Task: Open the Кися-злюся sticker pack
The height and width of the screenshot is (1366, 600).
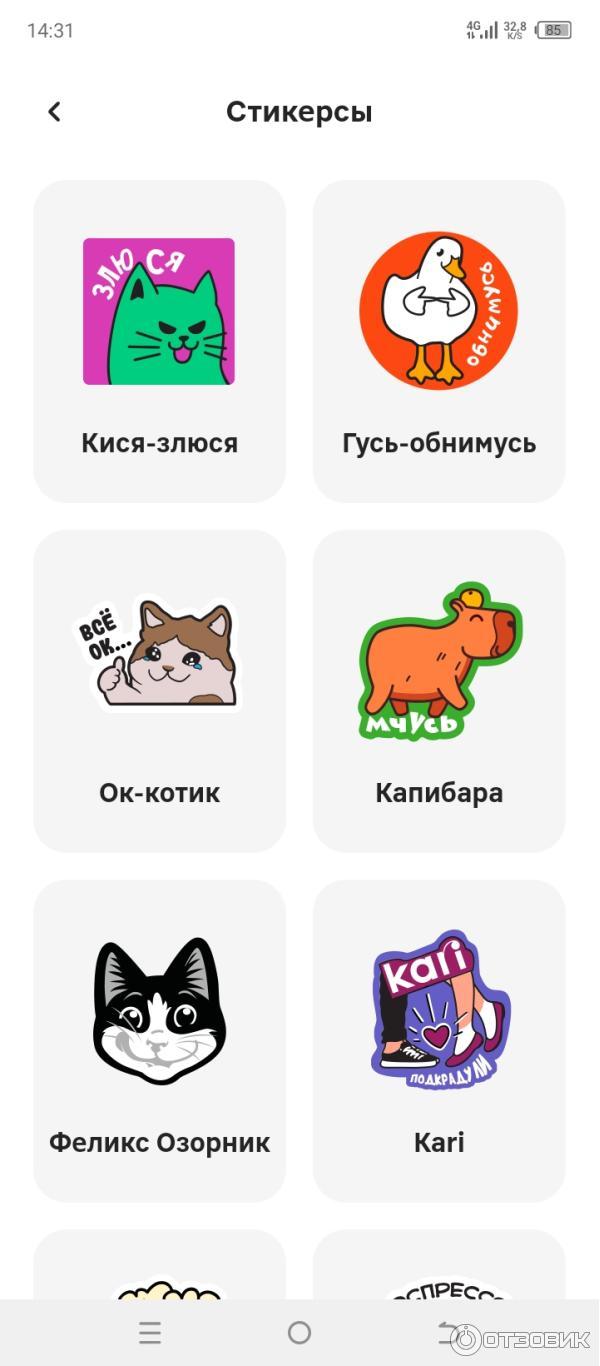Action: coord(159,341)
